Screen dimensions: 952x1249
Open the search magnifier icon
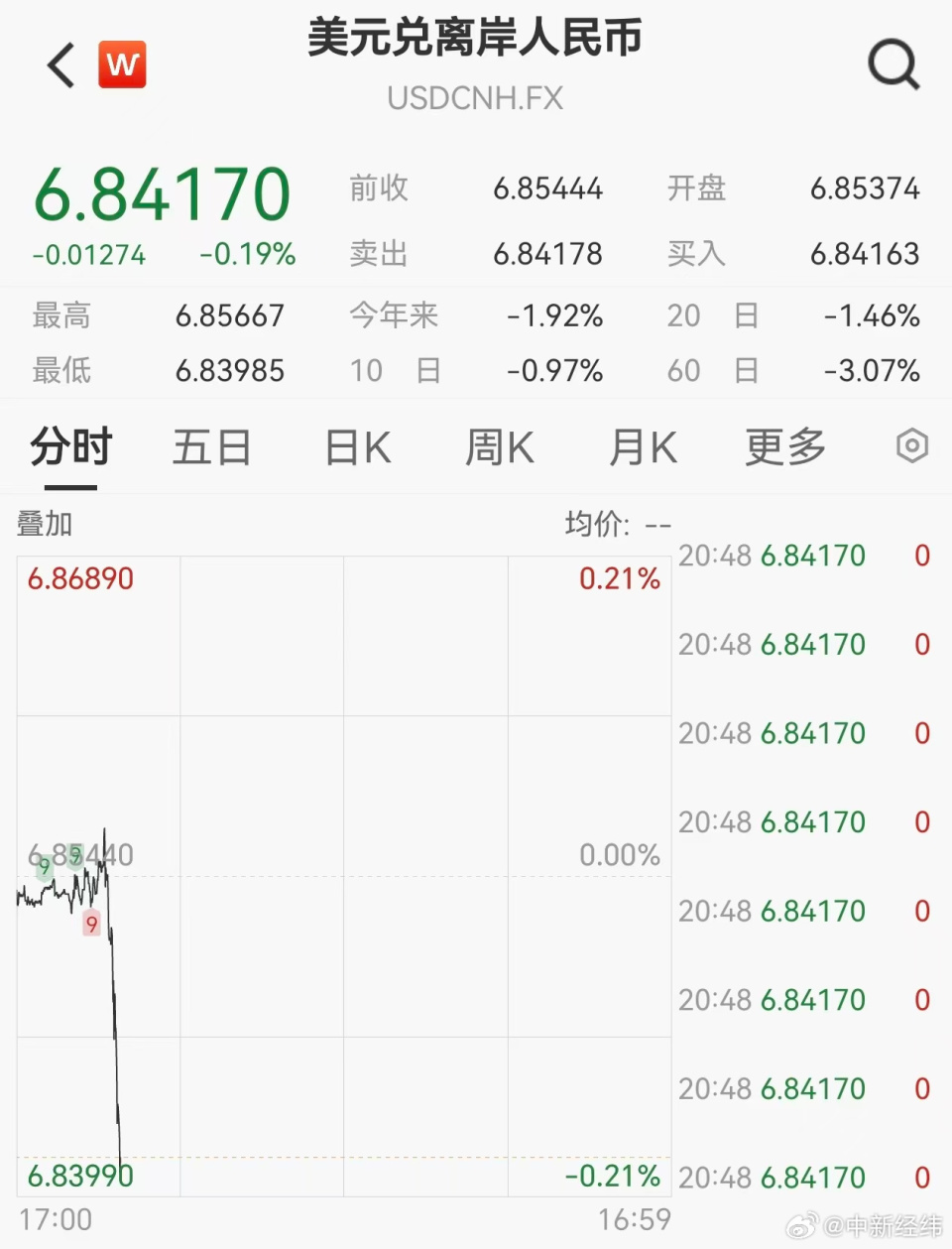point(892,63)
